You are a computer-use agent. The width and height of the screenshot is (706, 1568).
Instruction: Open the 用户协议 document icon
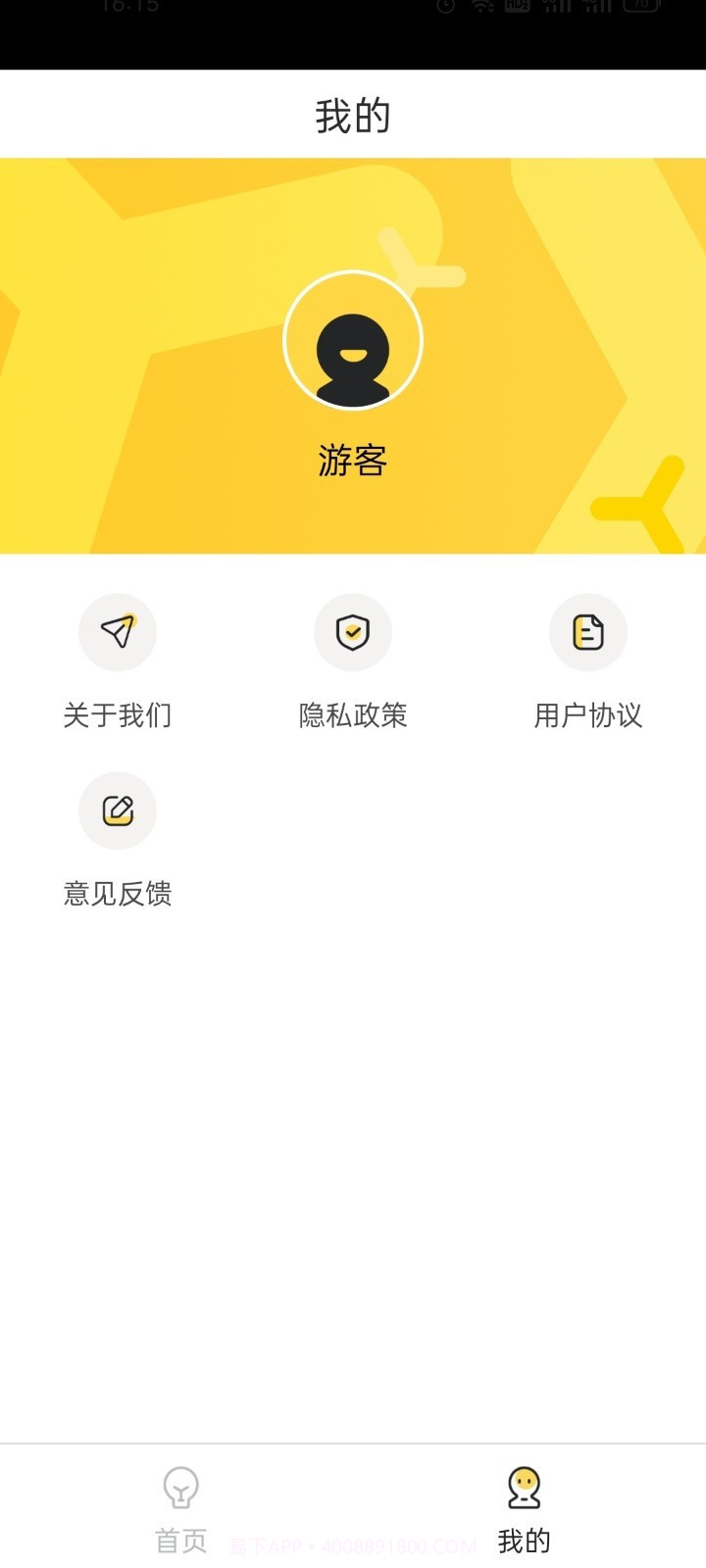point(587,632)
